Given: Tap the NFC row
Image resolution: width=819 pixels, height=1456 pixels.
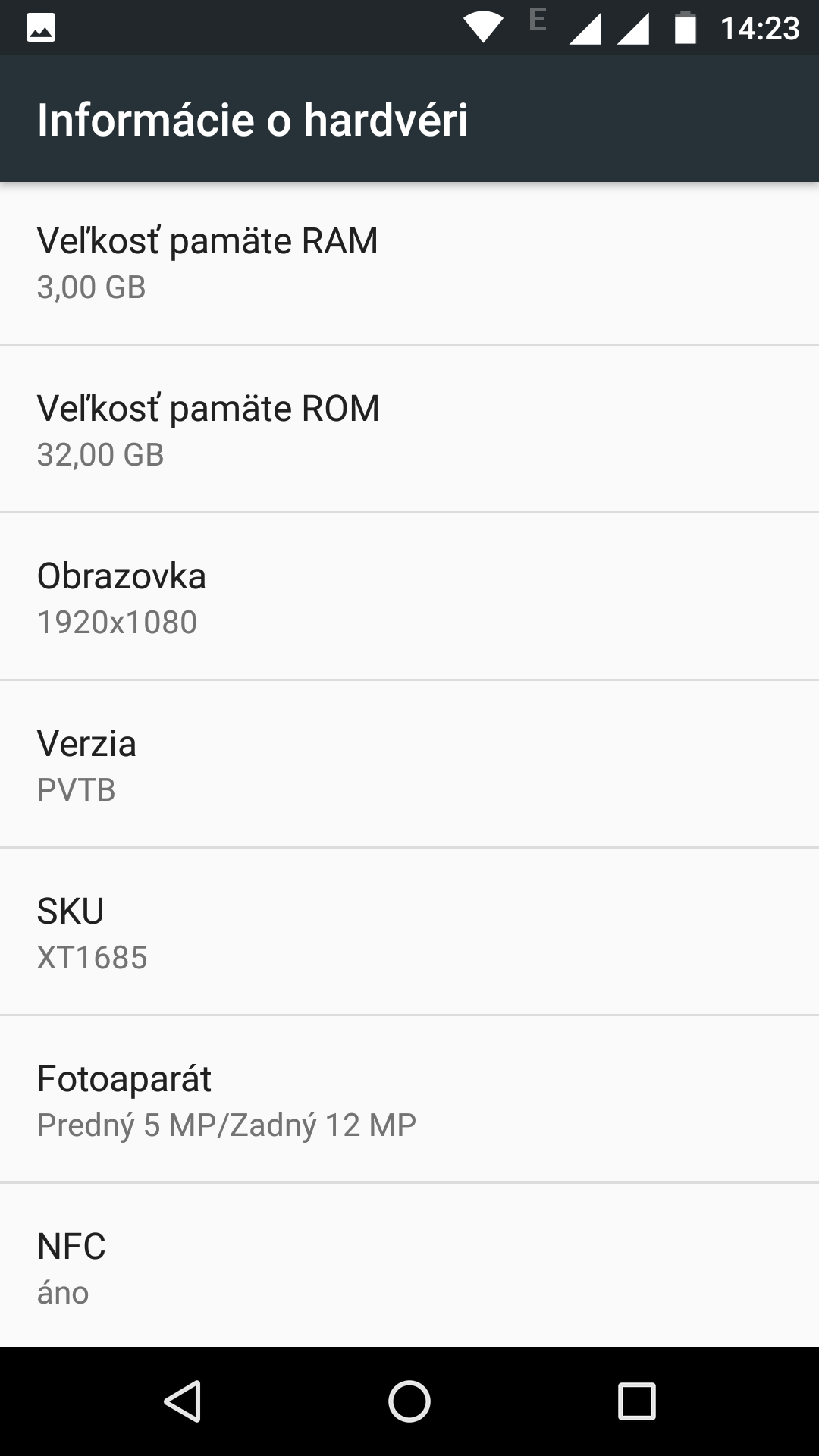Looking at the screenshot, I should pos(409,1266).
